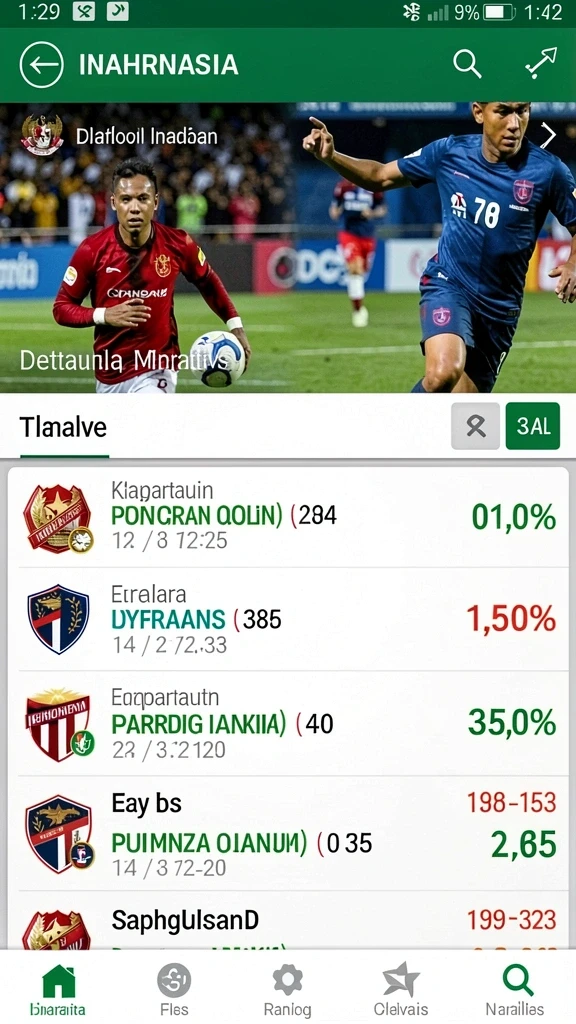
Task: Switch to the home tab in bottom bar
Action: pos(58,989)
